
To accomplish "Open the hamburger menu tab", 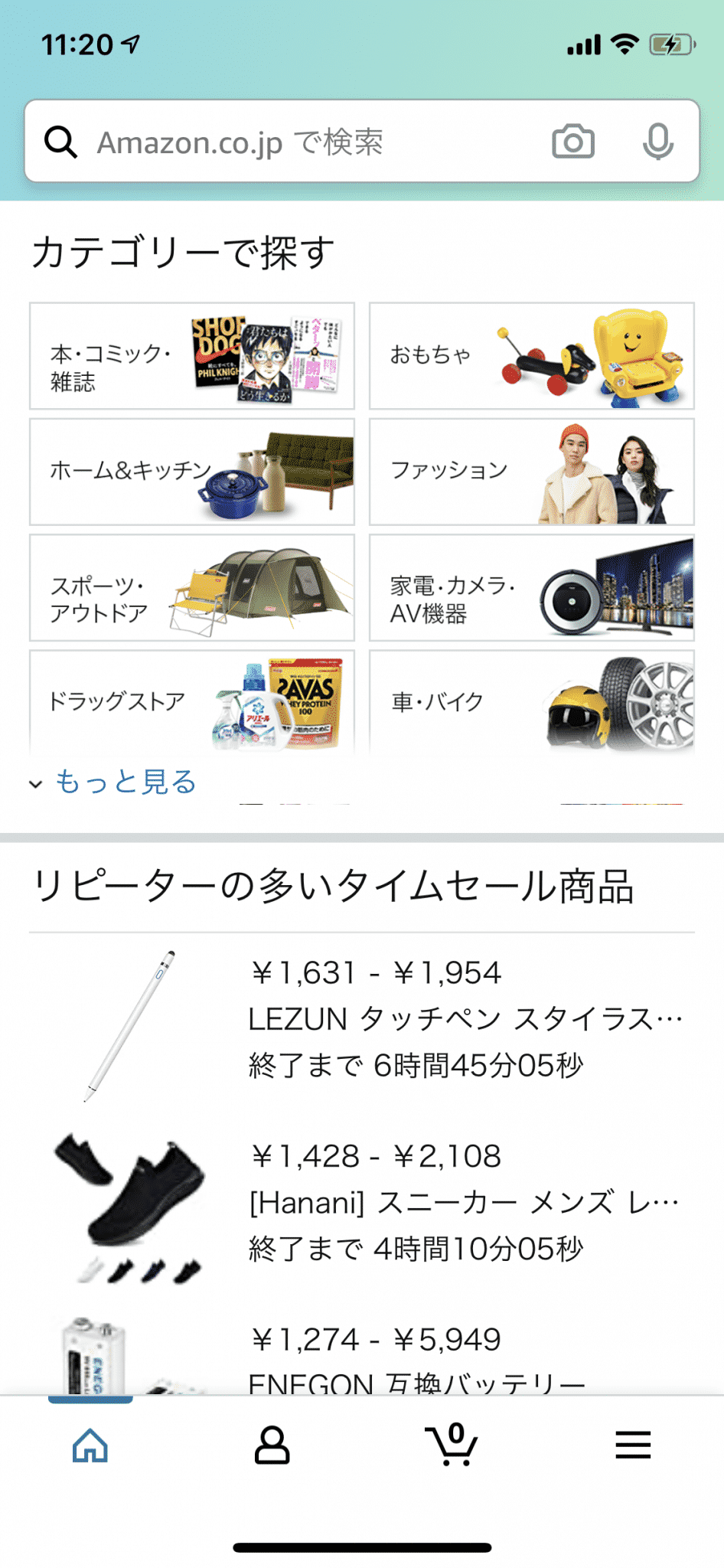I will pos(633,1445).
